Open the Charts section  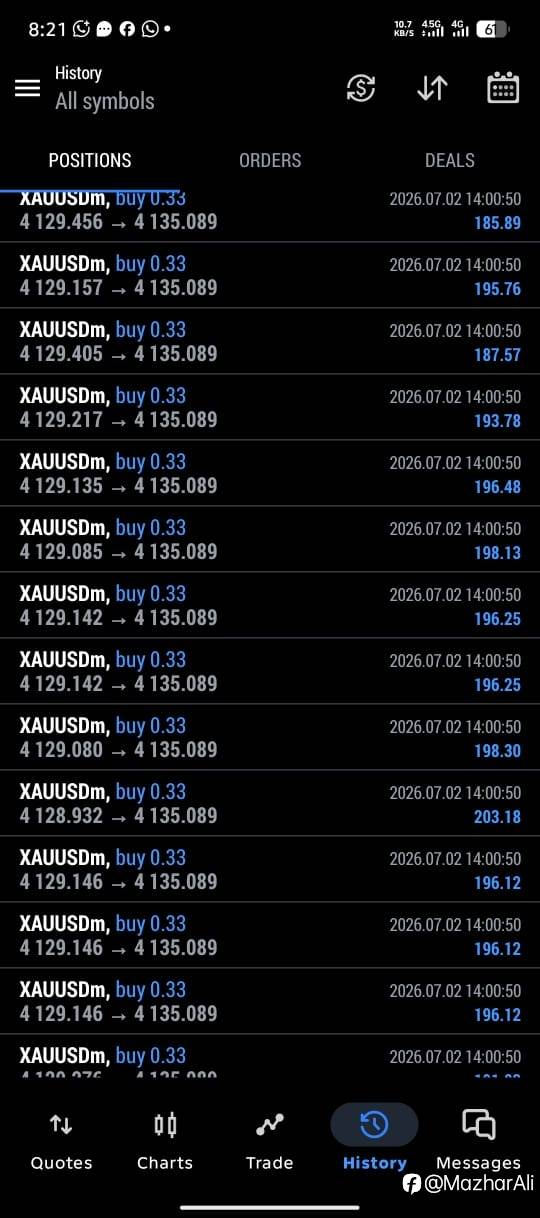[x=165, y=1140]
